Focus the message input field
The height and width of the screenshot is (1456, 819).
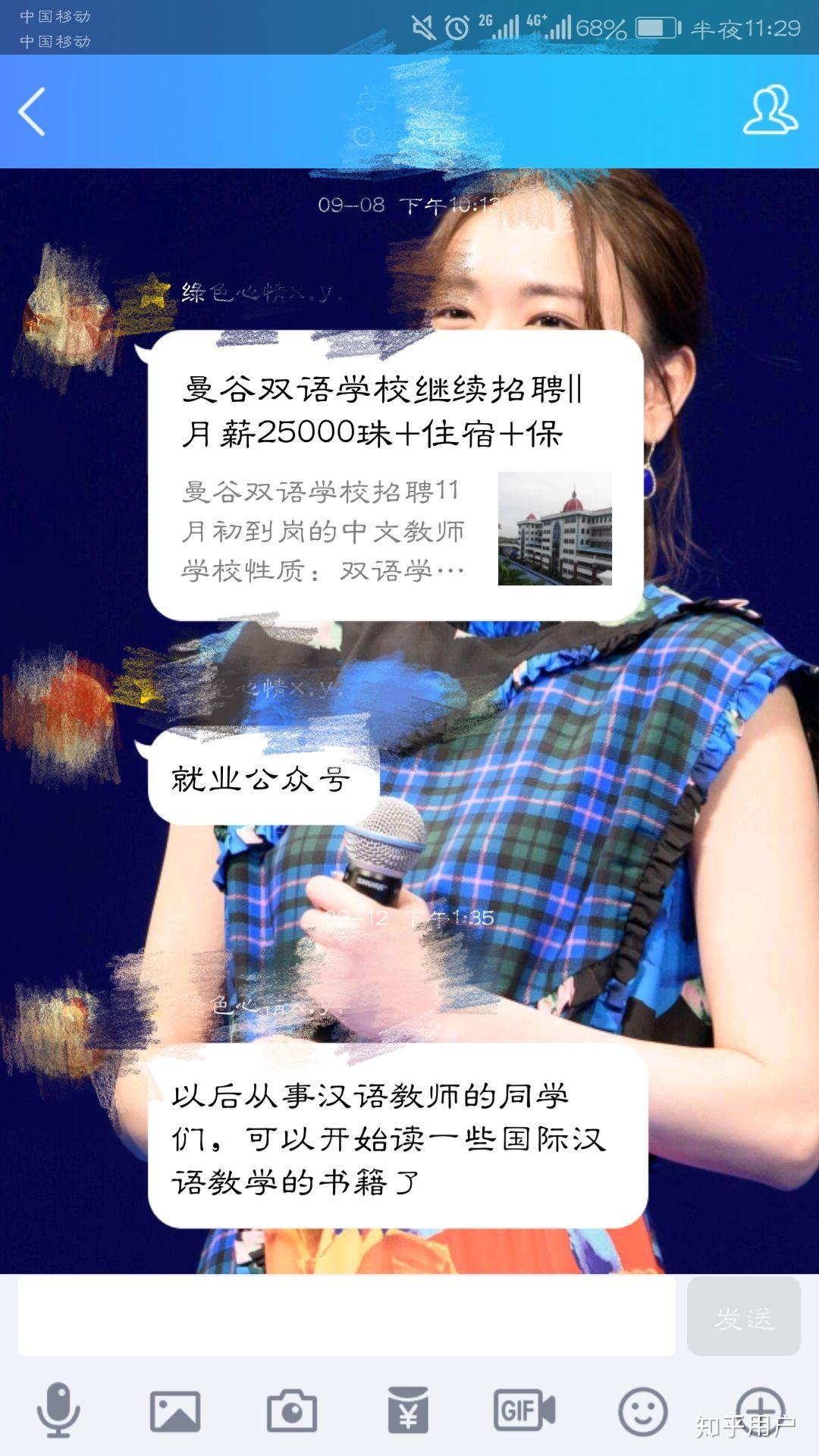pos(347,1317)
